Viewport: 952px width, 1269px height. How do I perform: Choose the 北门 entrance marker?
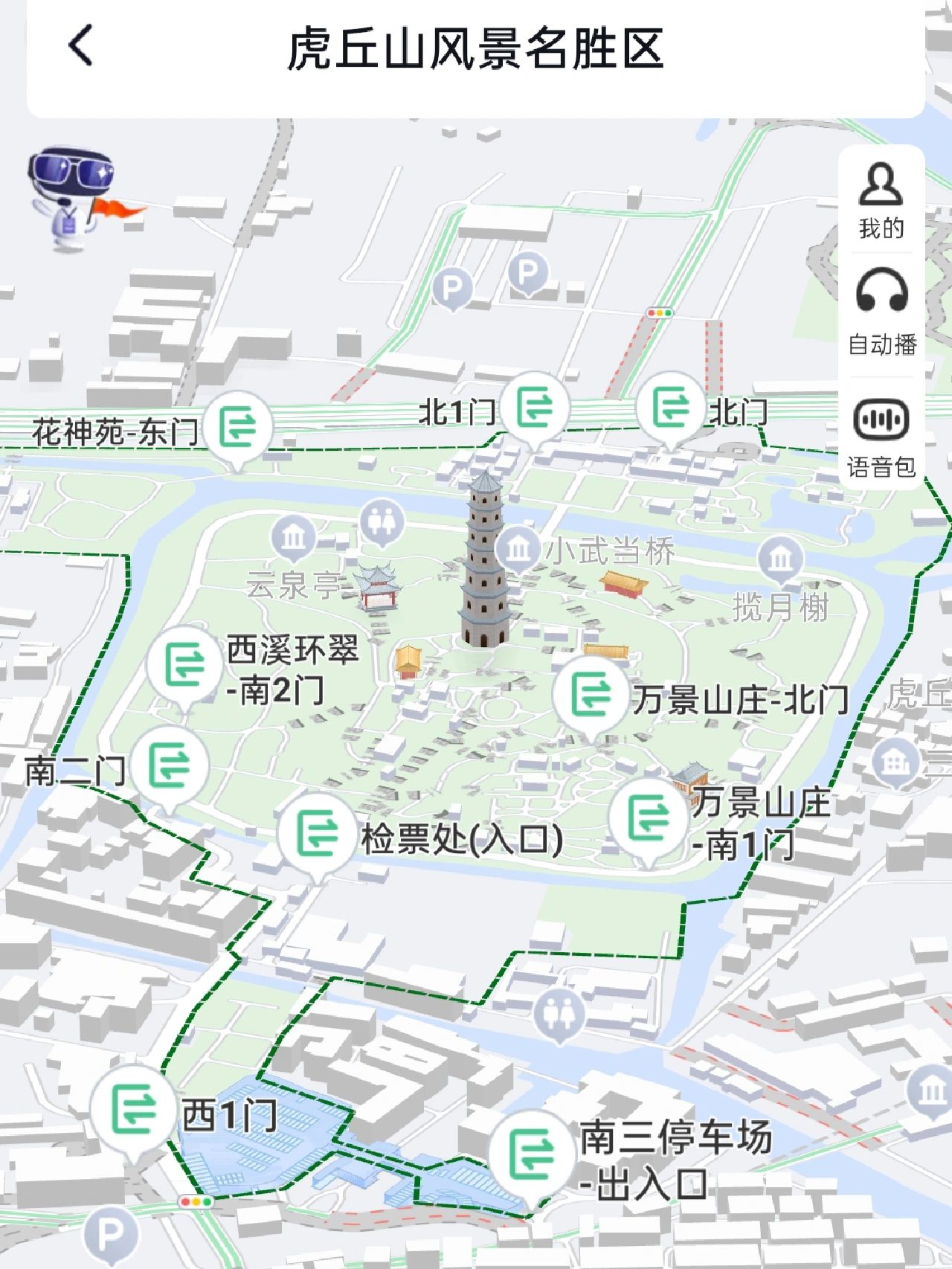point(670,408)
